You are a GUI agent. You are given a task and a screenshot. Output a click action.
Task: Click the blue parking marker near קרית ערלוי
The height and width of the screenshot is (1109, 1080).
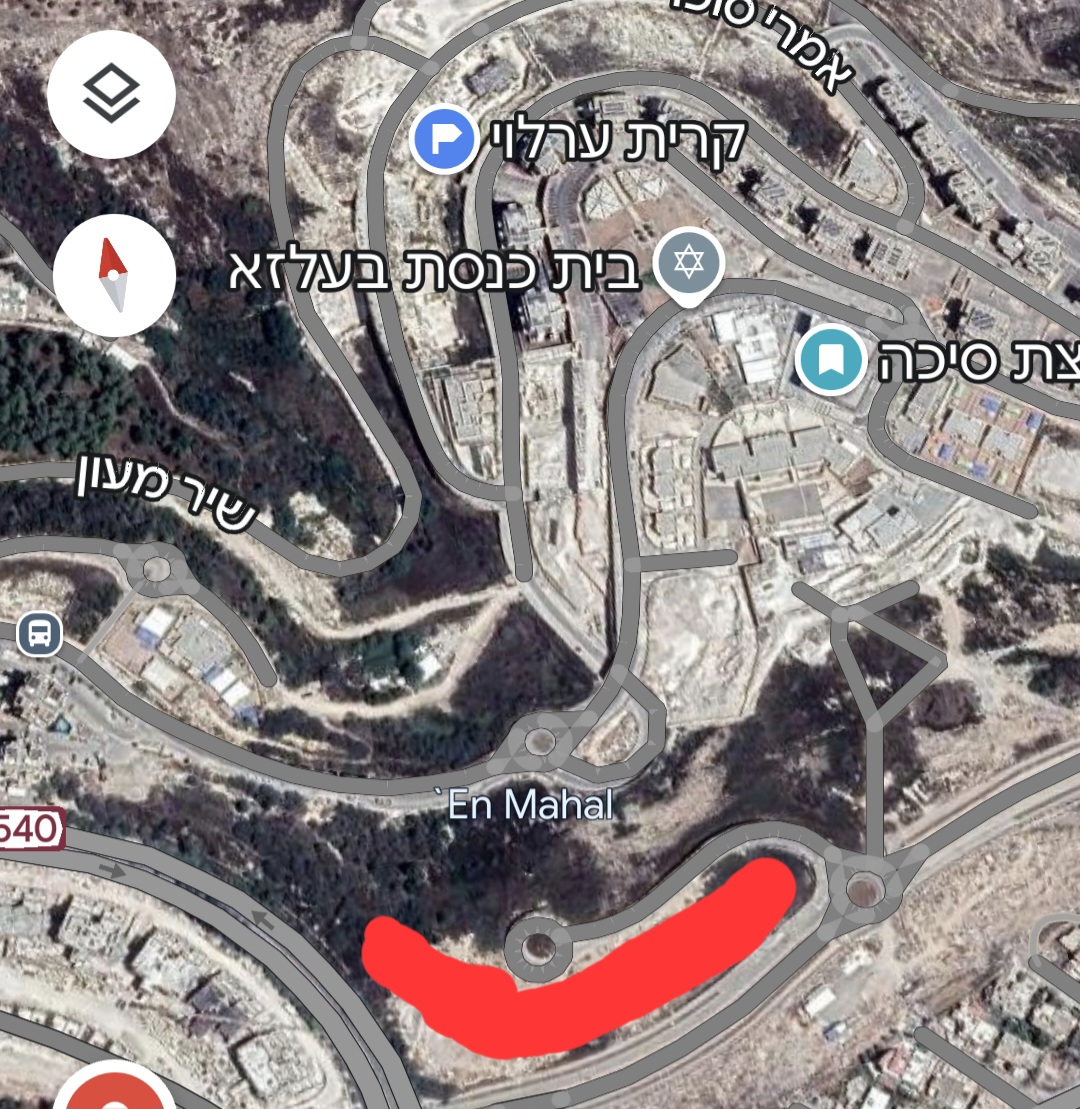click(443, 138)
